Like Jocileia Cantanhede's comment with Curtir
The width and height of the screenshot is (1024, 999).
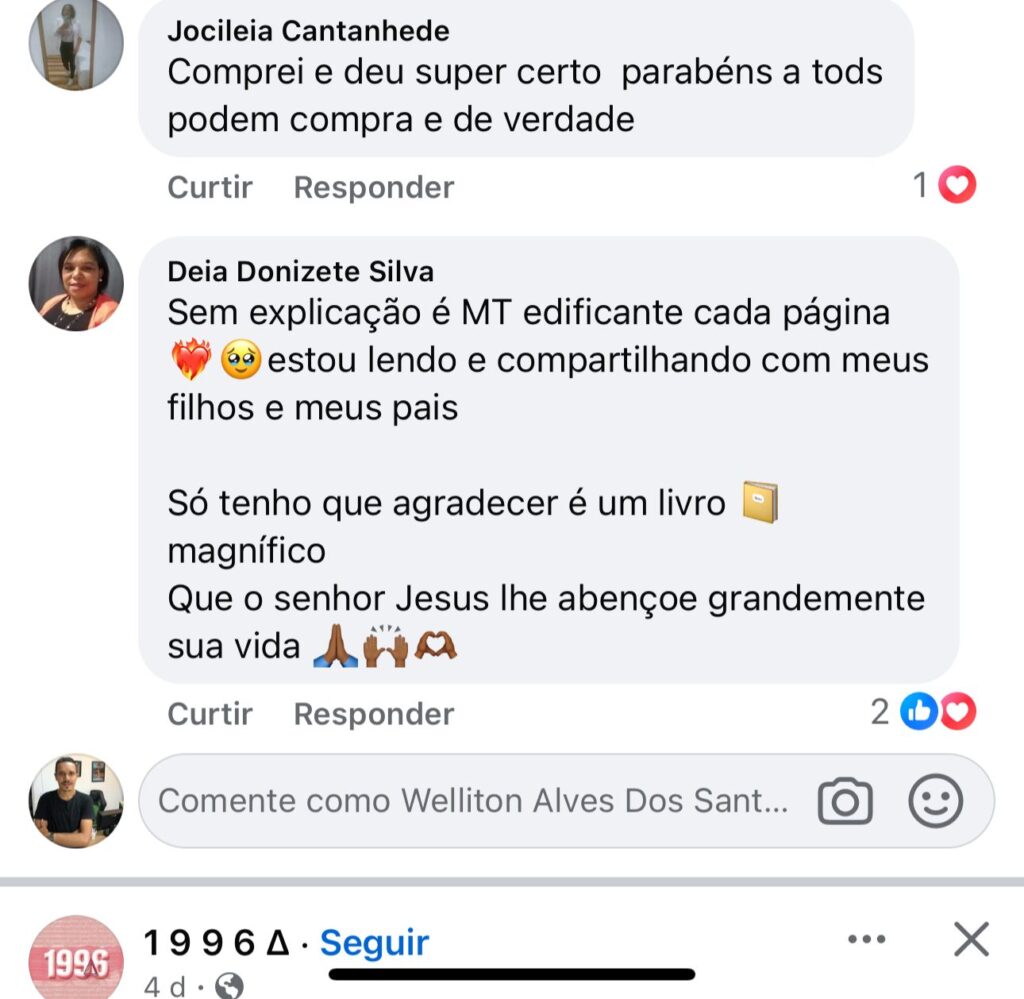[210, 187]
